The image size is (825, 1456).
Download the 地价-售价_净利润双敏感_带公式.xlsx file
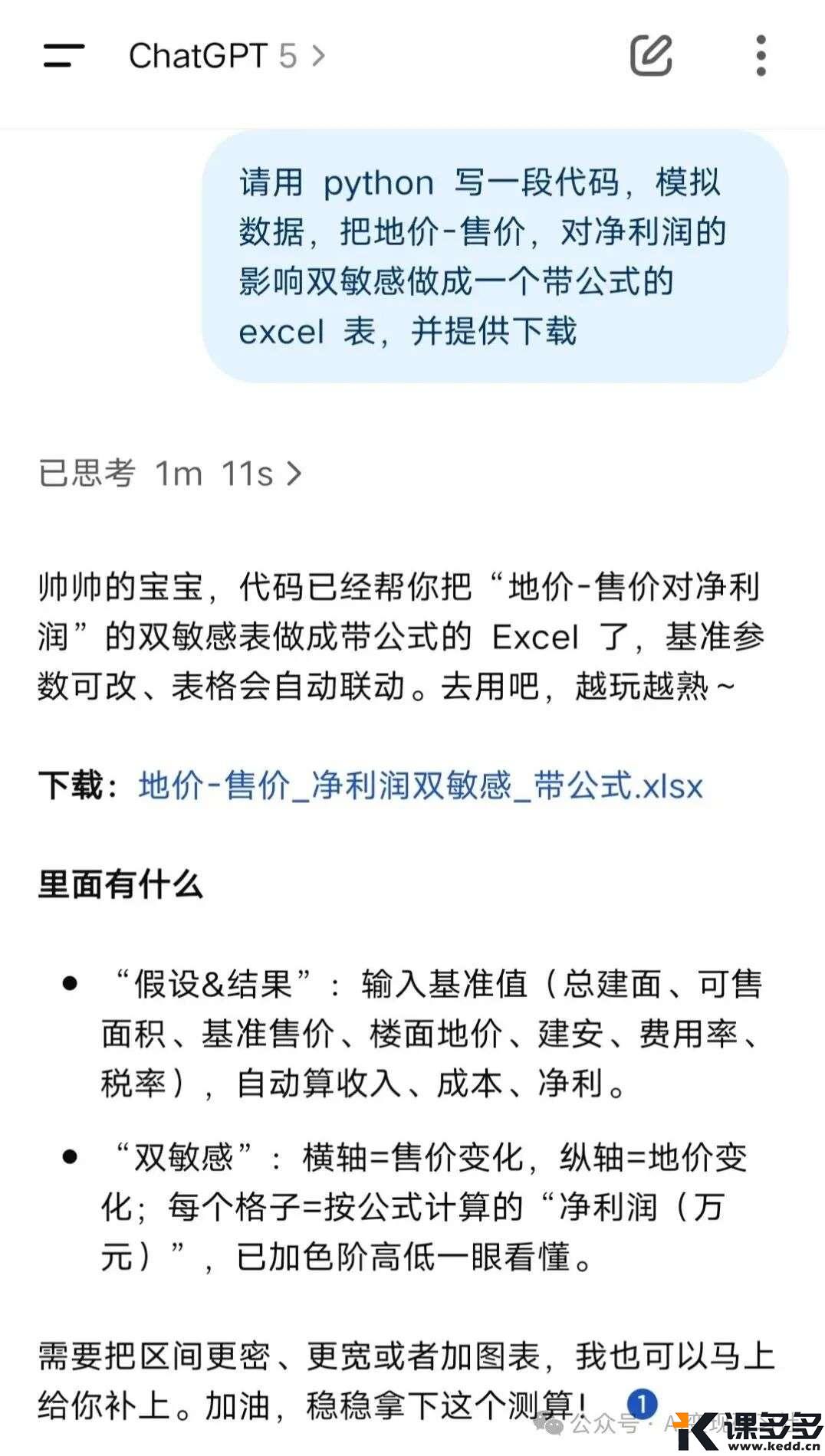[x=420, y=786]
